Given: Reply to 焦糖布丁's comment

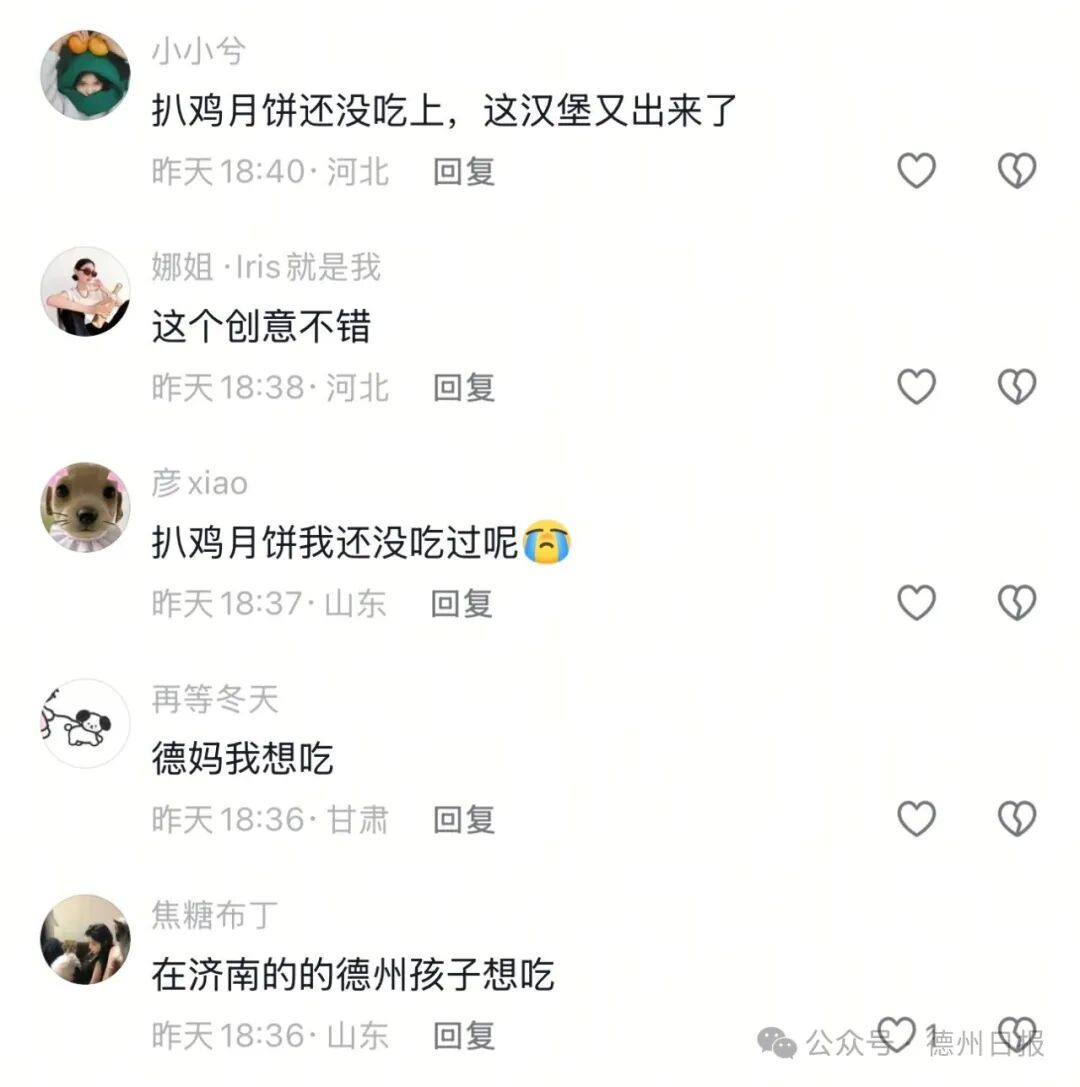Looking at the screenshot, I should pos(463,1035).
